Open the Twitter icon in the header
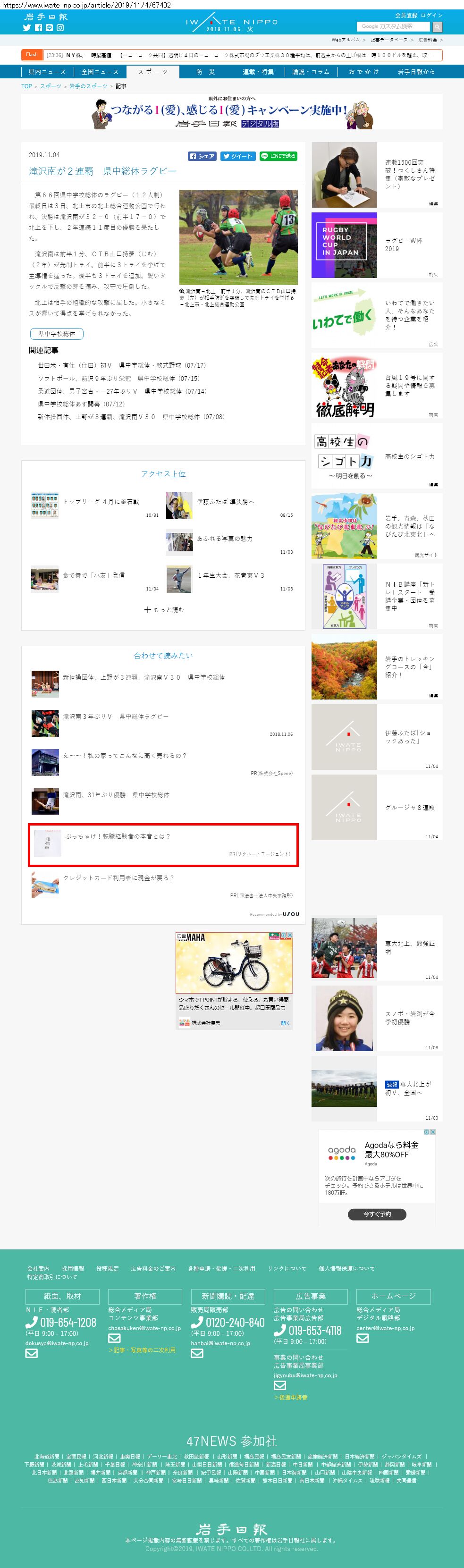Image resolution: width=464 pixels, height=1568 pixels. (27, 28)
